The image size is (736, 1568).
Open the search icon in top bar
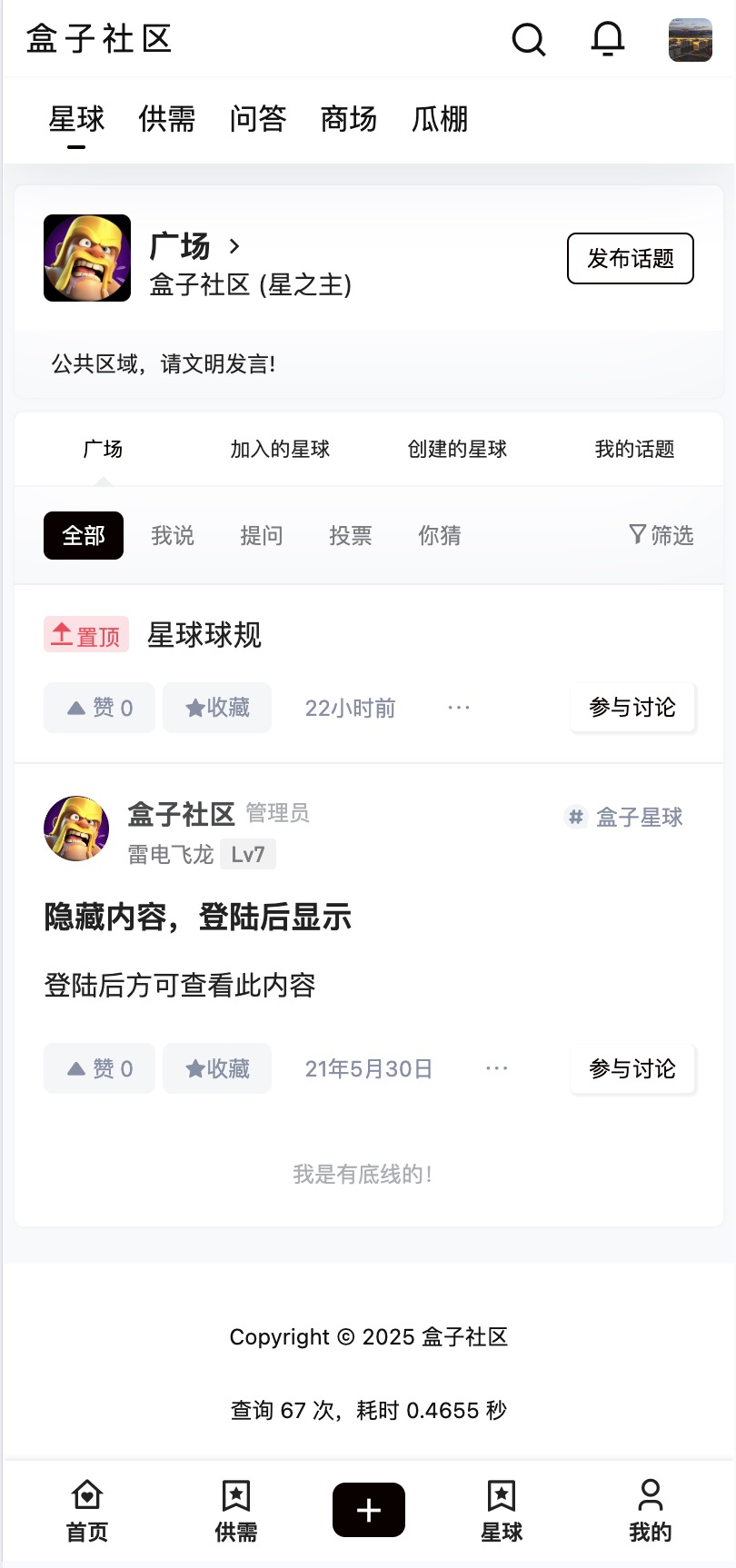529,39
